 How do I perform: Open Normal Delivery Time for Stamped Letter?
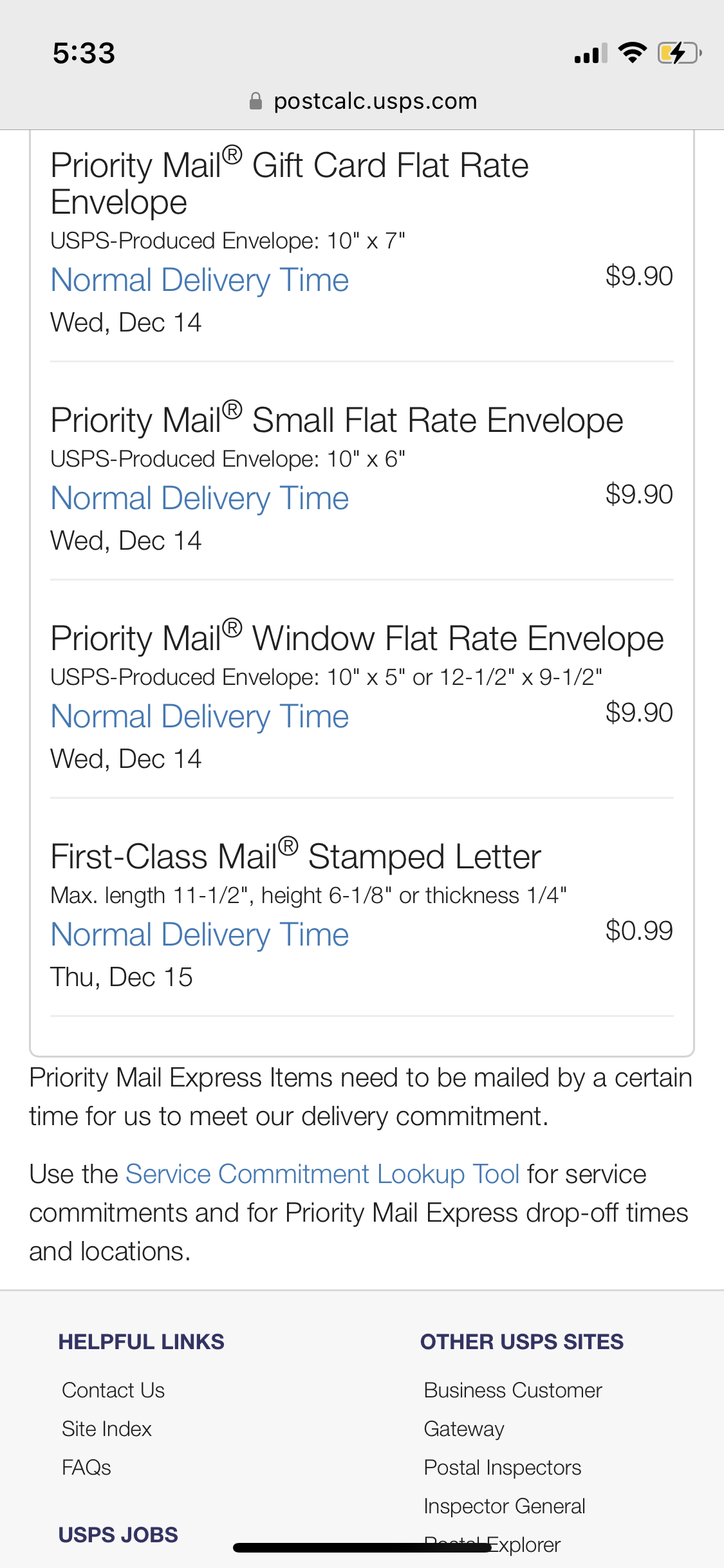[x=200, y=935]
